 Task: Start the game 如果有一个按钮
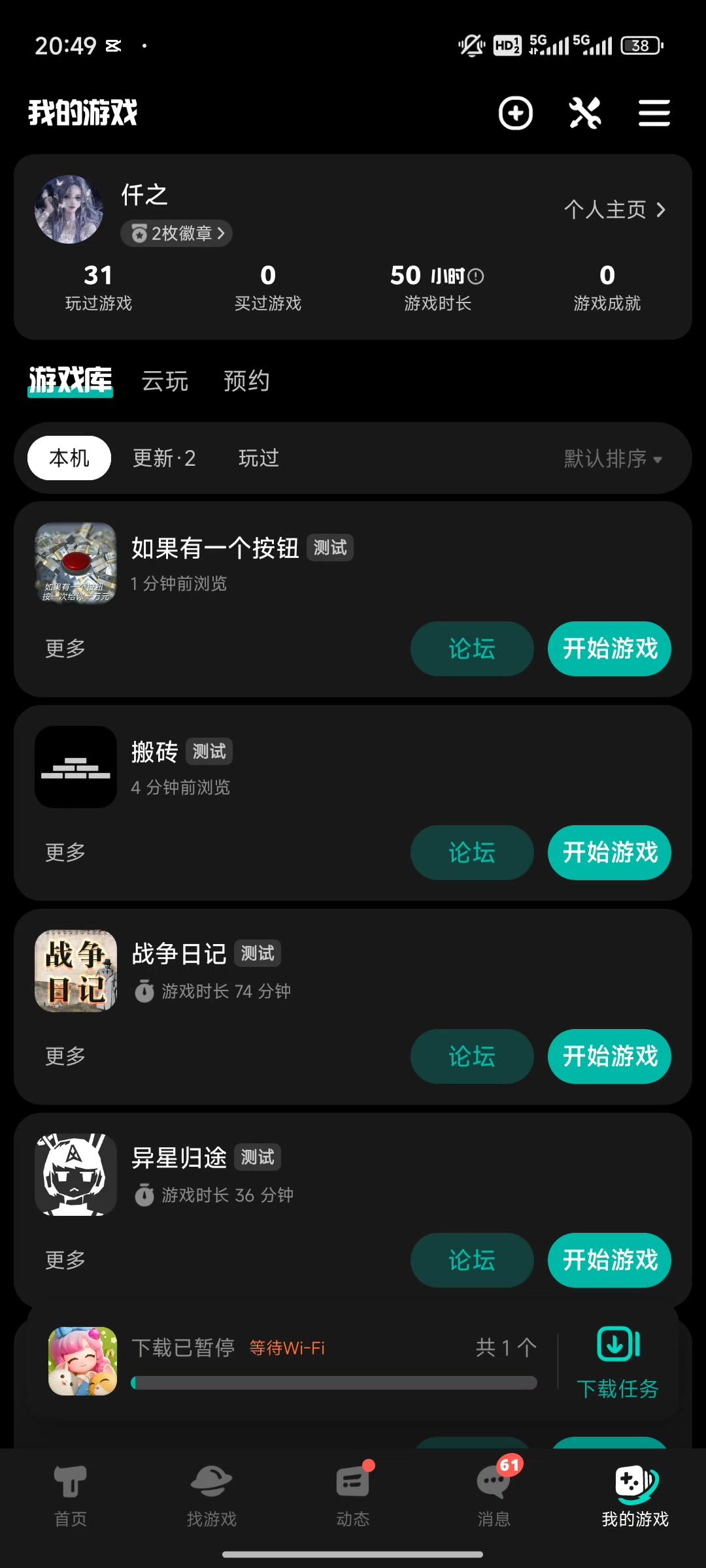click(609, 649)
